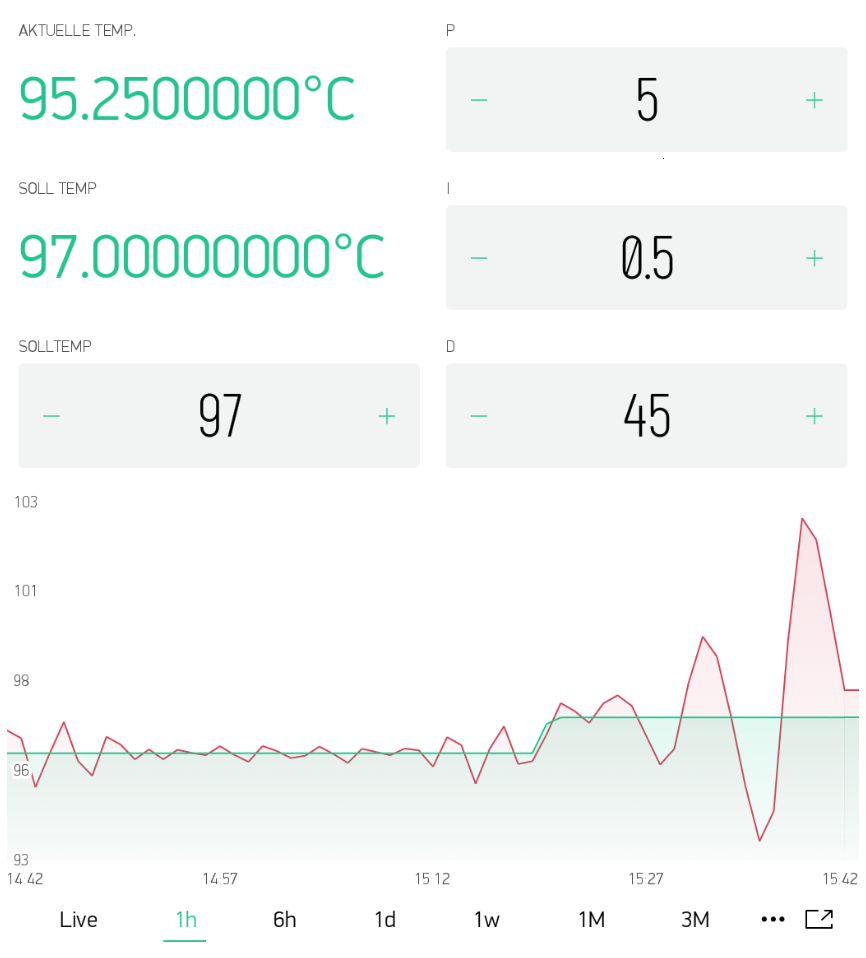Increase the P value with plus
866x958 pixels.
[x=814, y=100]
